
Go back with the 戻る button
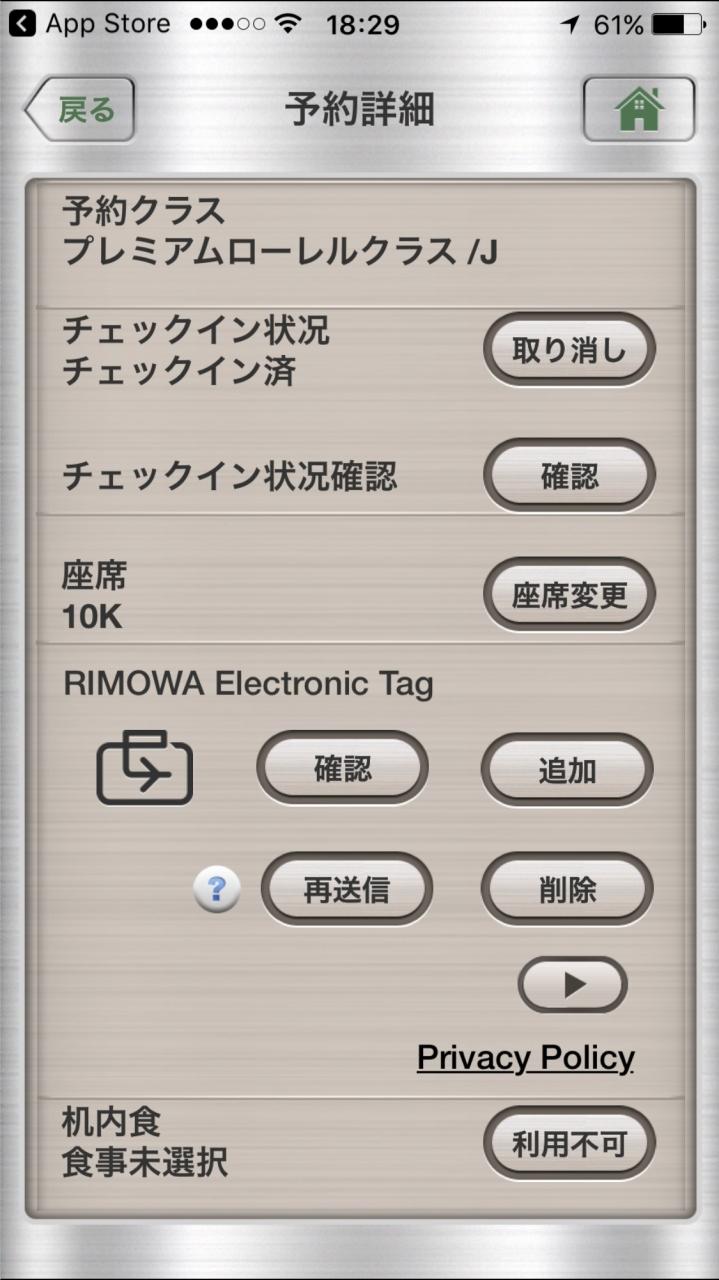click(80, 109)
